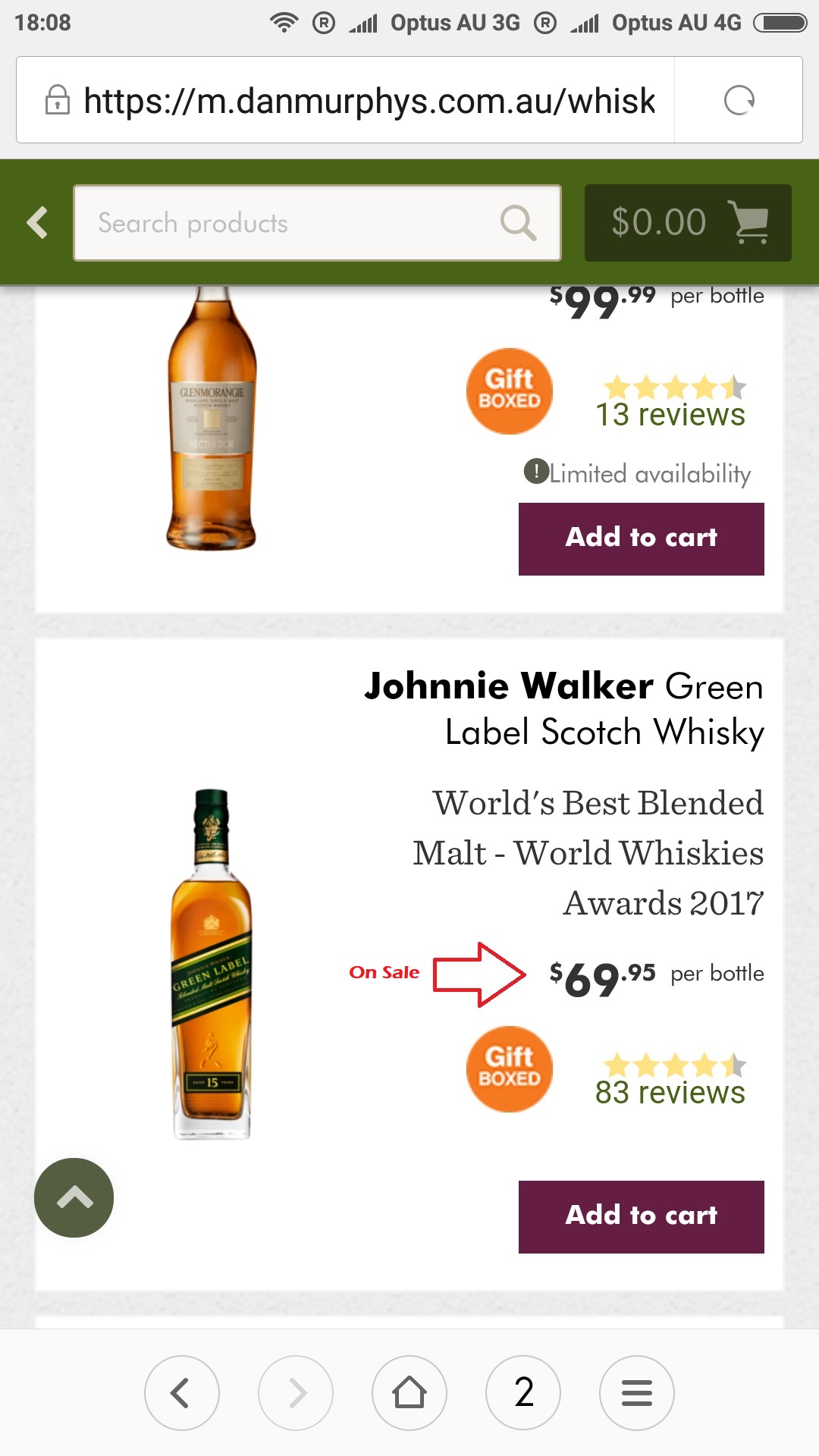Open the browser hamburger menu
Viewport: 819px width, 1456px height.
637,1393
